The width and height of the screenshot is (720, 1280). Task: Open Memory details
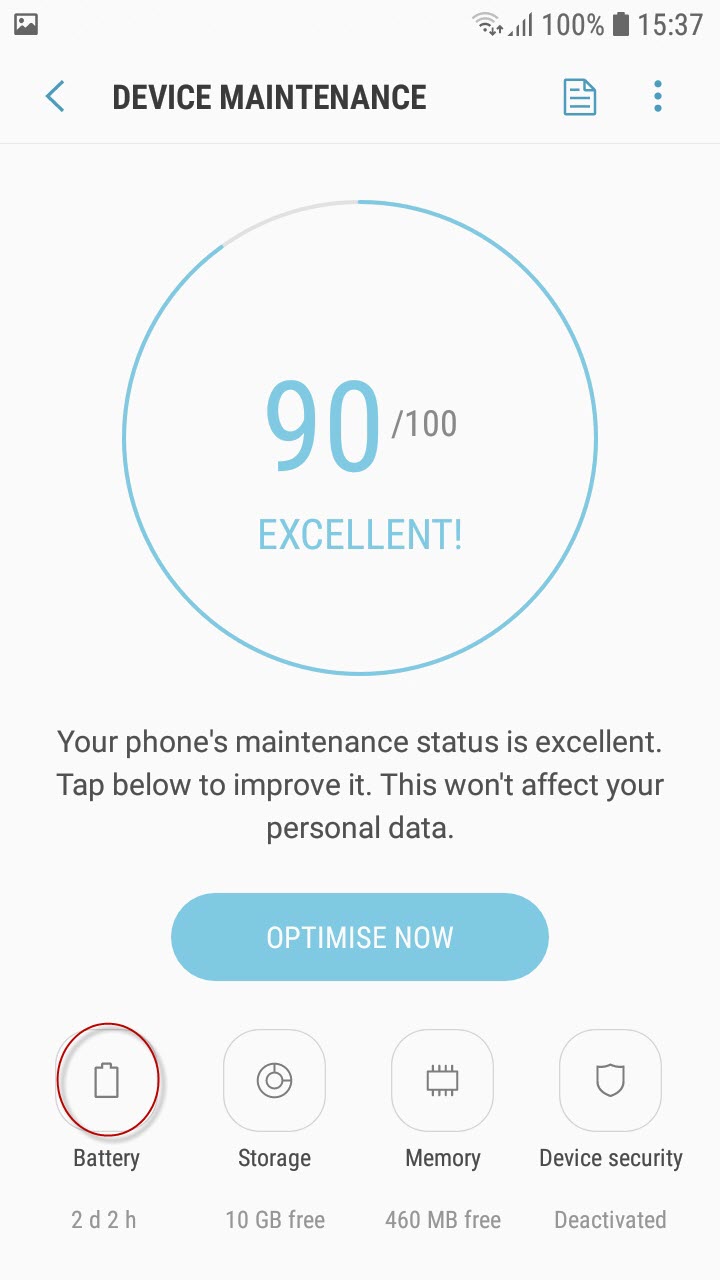pyautogui.click(x=442, y=1081)
